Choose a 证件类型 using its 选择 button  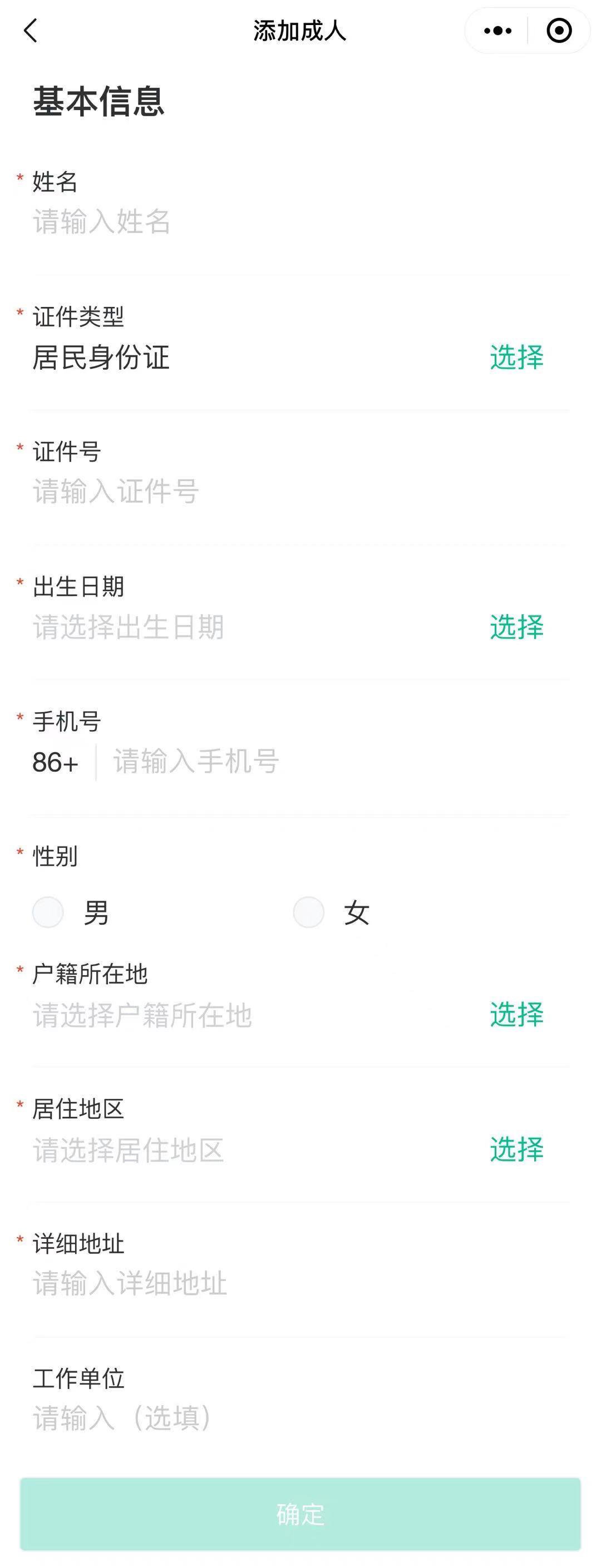pyautogui.click(x=516, y=358)
